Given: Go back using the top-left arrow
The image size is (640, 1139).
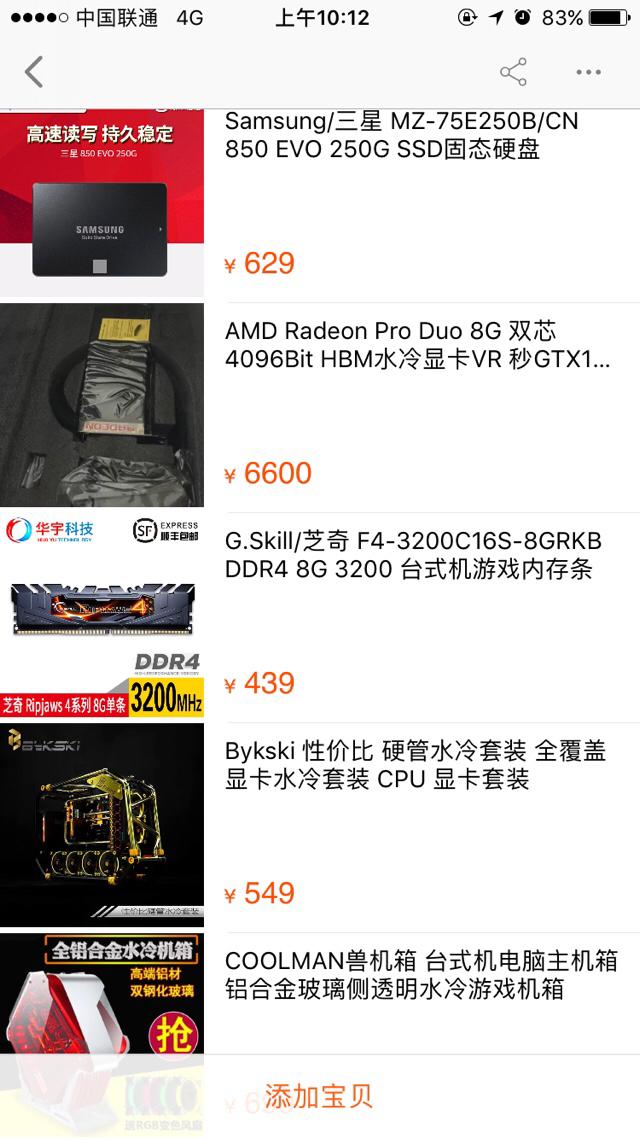Looking at the screenshot, I should (35, 72).
